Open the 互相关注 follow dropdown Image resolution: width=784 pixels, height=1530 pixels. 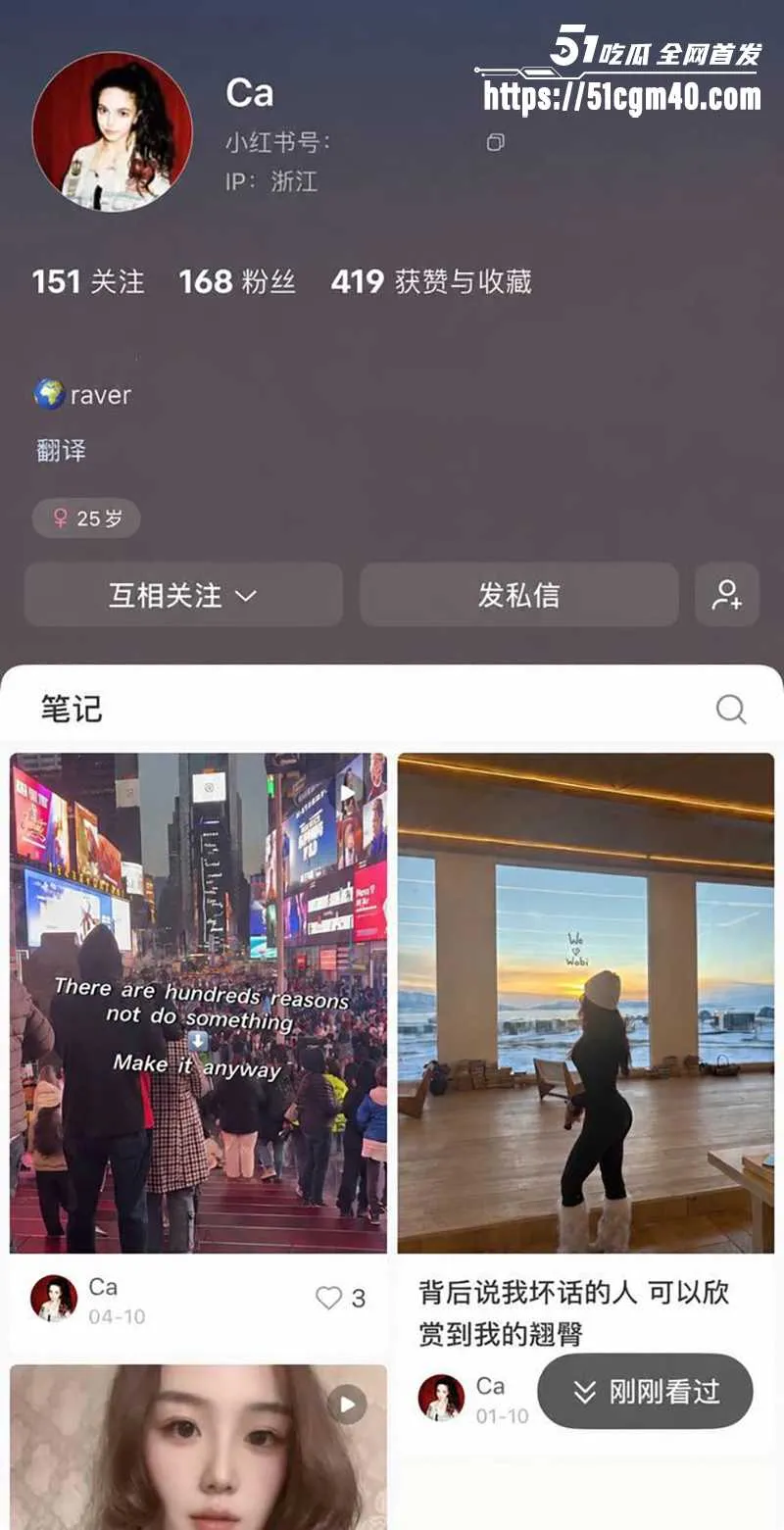coord(183,595)
